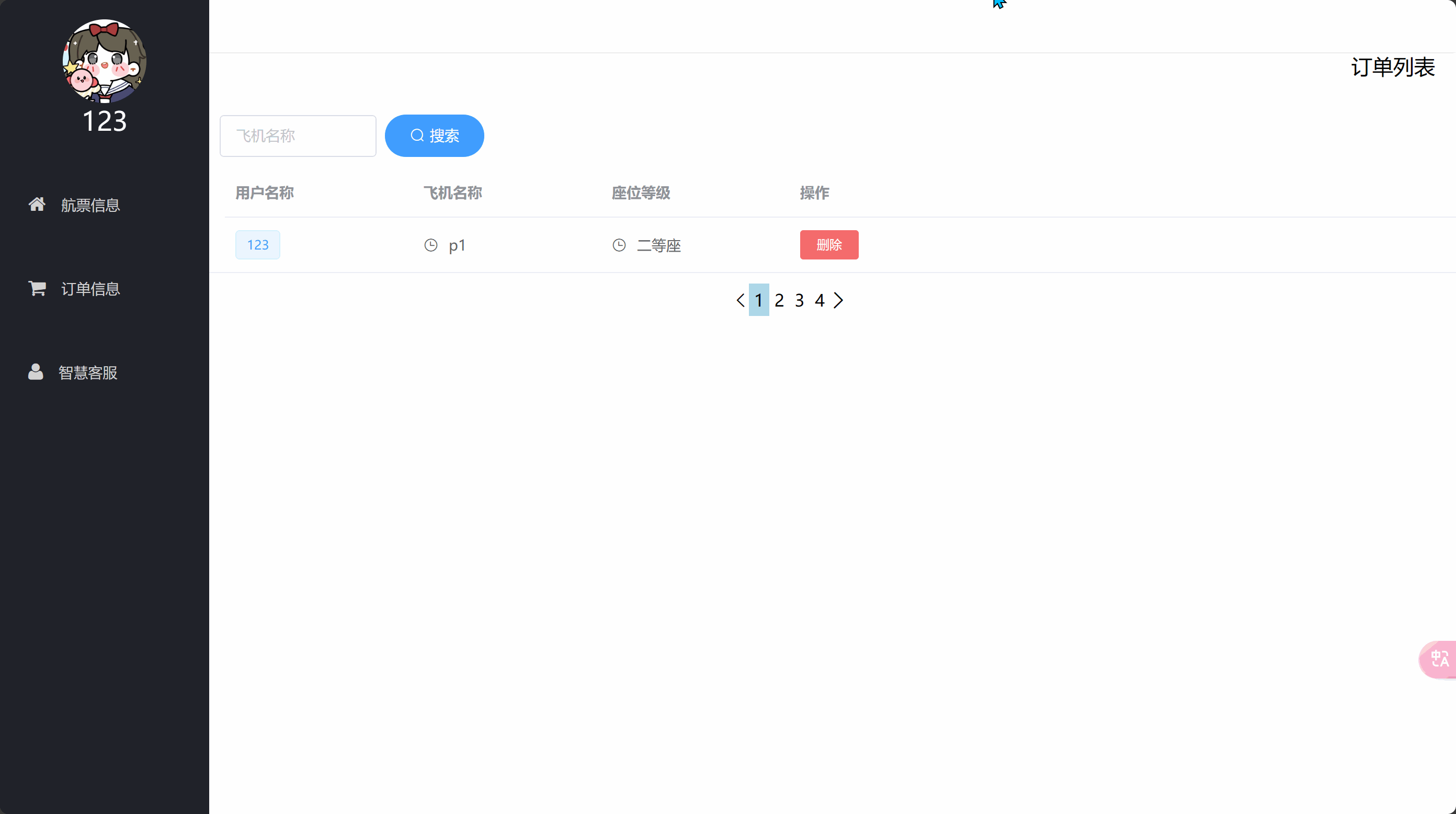
Task: Select page 1 in pagination
Action: pos(758,300)
